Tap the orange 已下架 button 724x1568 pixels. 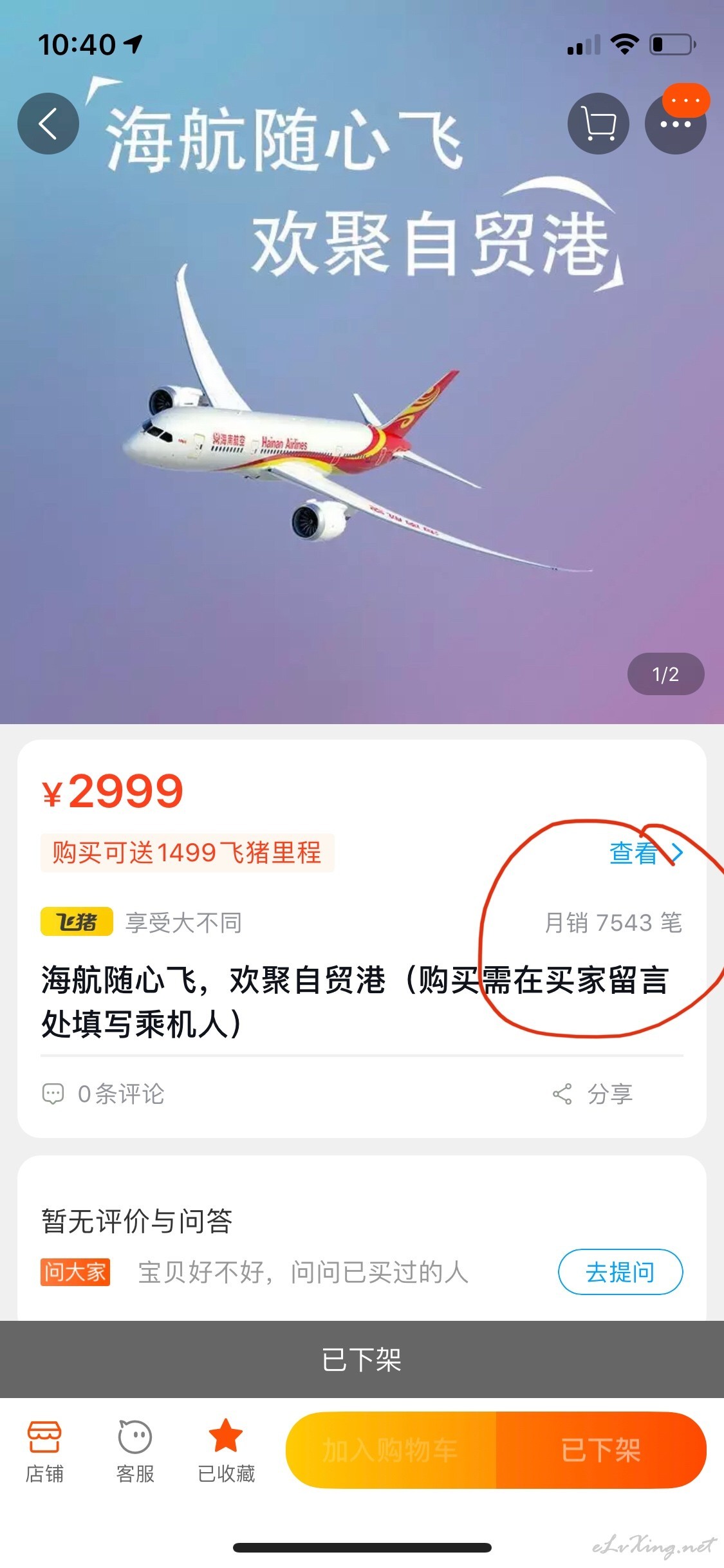[601, 1450]
